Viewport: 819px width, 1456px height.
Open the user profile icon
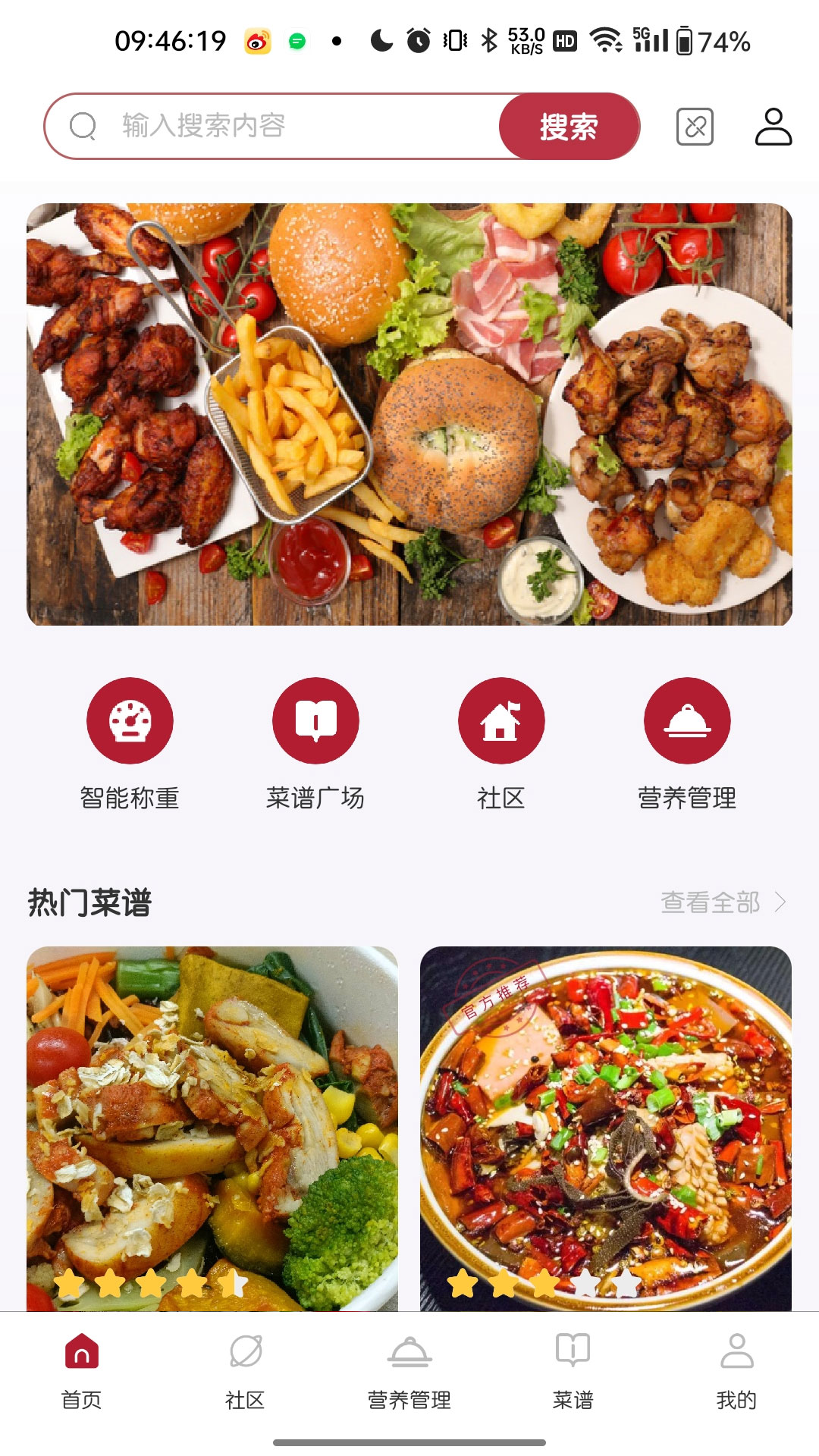(773, 127)
